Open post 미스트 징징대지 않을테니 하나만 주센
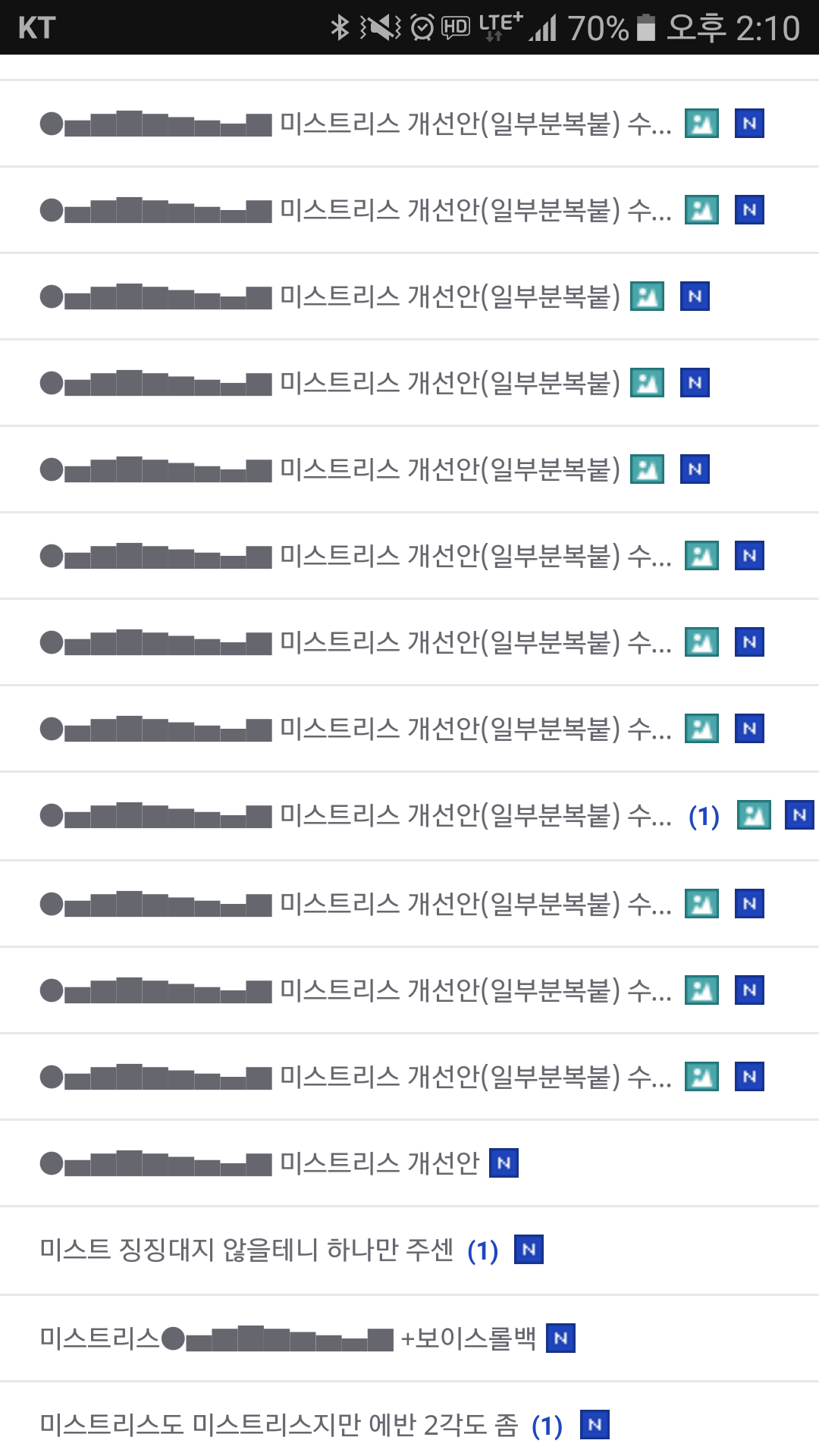819x1456 pixels. tap(409, 1250)
